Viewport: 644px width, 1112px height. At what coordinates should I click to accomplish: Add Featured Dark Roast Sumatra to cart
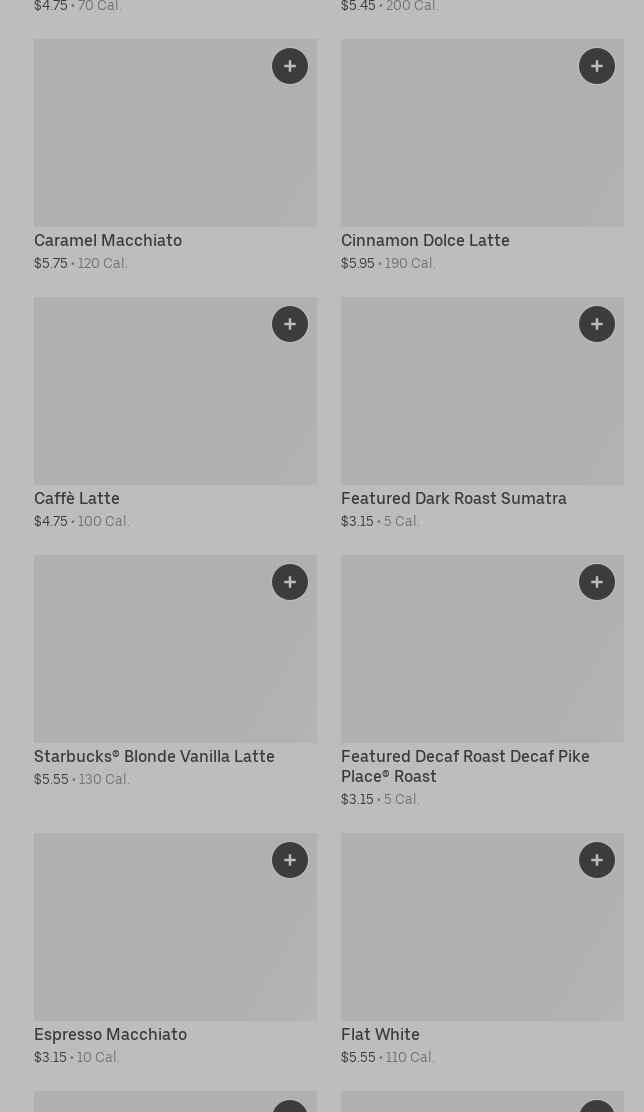point(597,324)
